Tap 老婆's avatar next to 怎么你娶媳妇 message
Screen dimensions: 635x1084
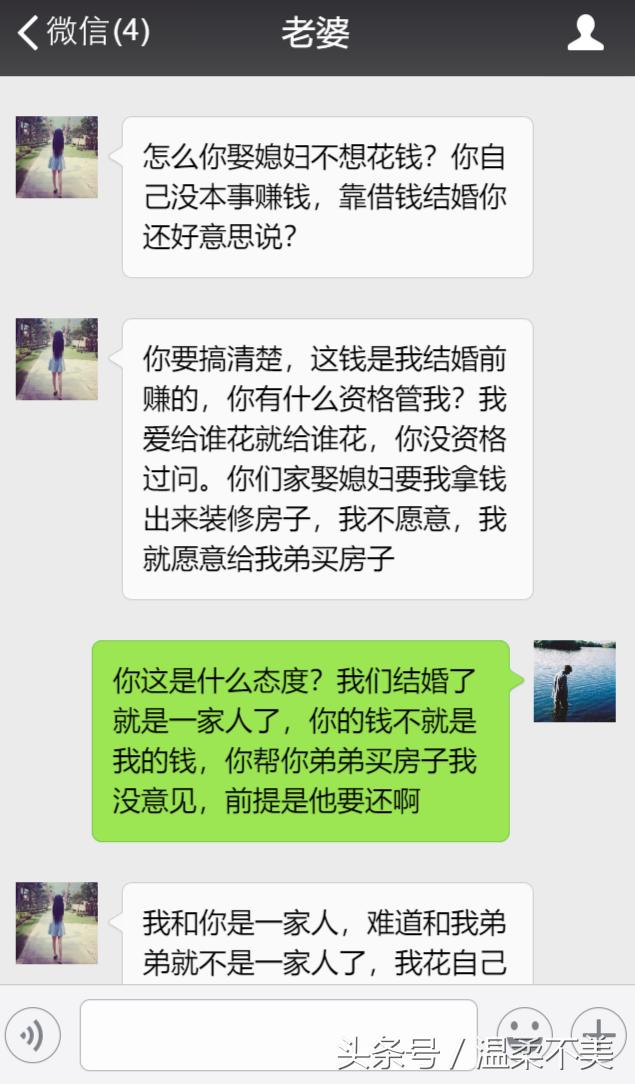click(x=57, y=157)
